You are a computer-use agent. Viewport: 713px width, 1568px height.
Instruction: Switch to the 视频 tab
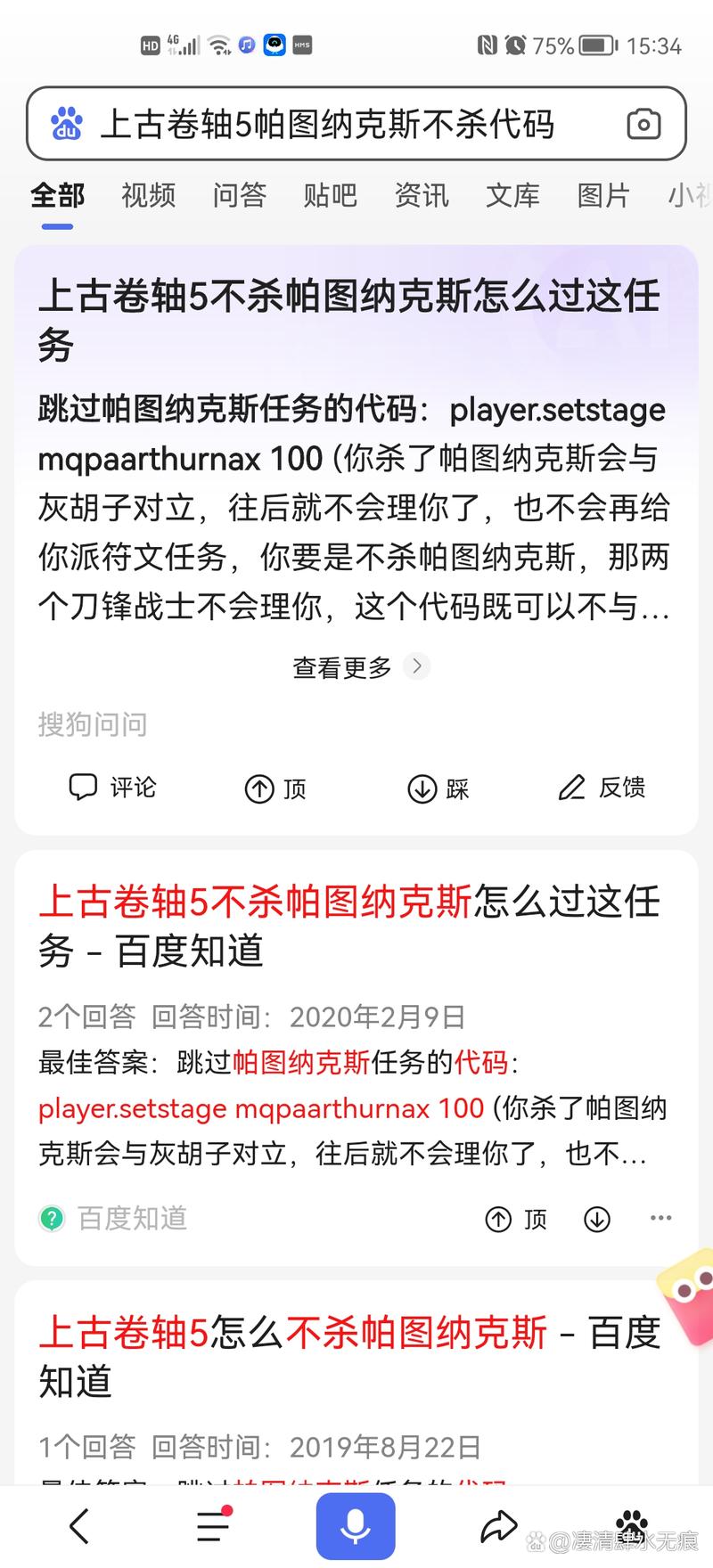148,195
